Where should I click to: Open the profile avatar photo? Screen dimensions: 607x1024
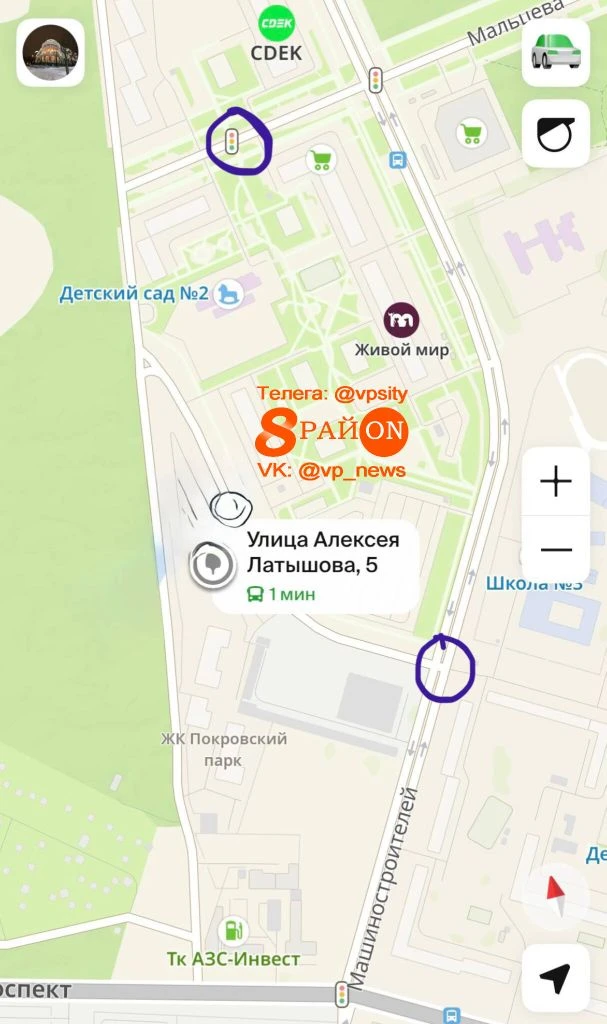coord(50,53)
